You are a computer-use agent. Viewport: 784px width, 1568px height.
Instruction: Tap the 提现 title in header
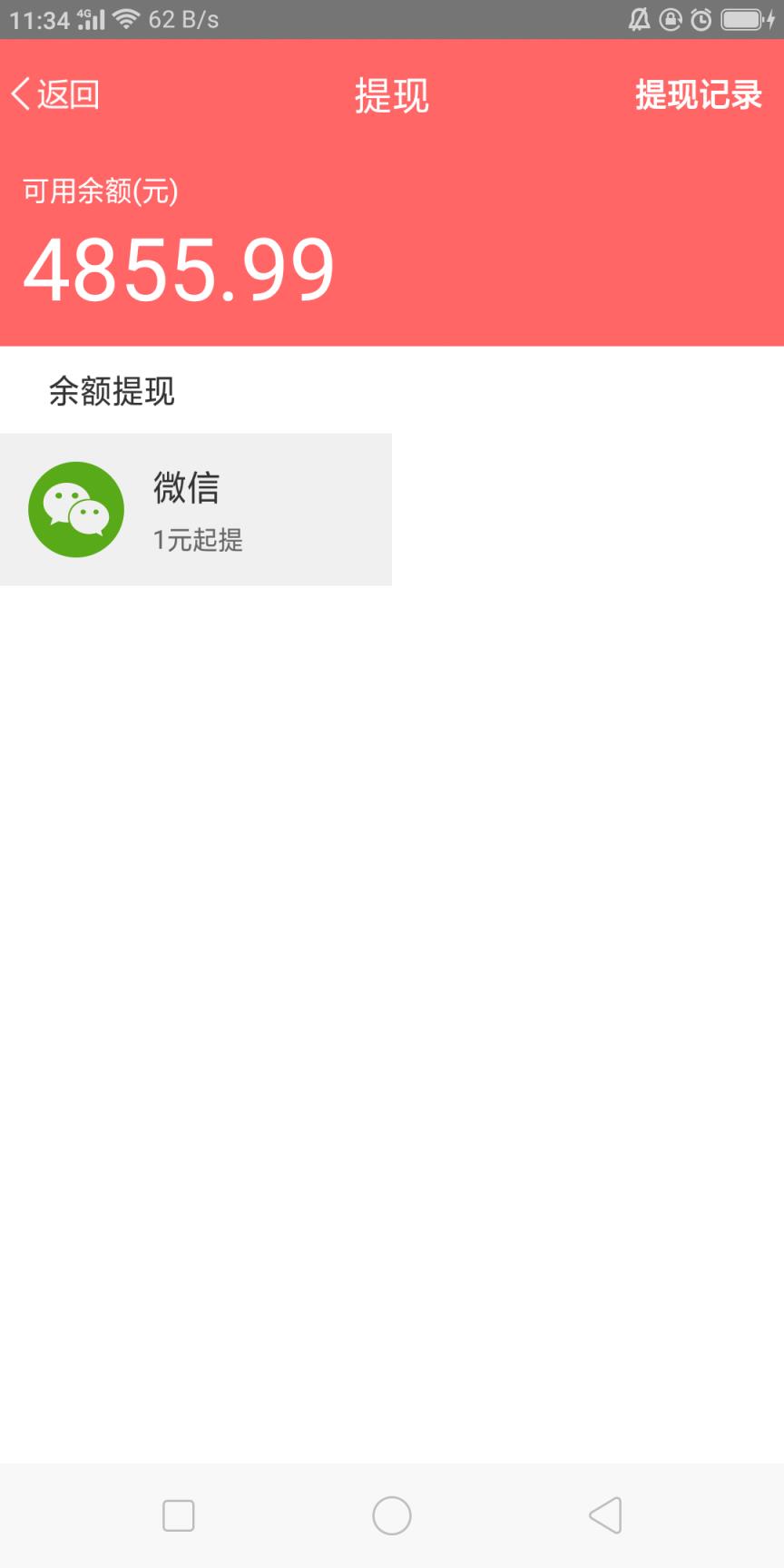click(x=391, y=96)
